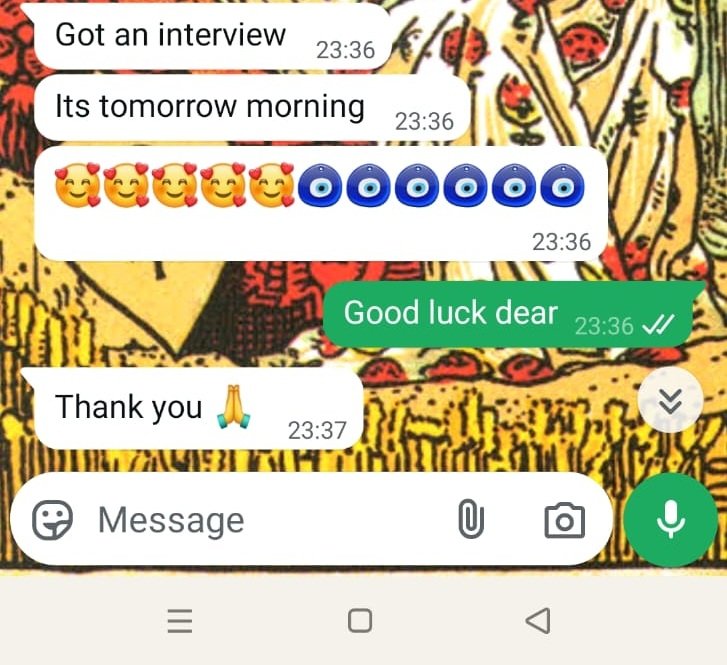The width and height of the screenshot is (727, 665).
Task: Open the camera from the chat bar
Action: coord(565,520)
